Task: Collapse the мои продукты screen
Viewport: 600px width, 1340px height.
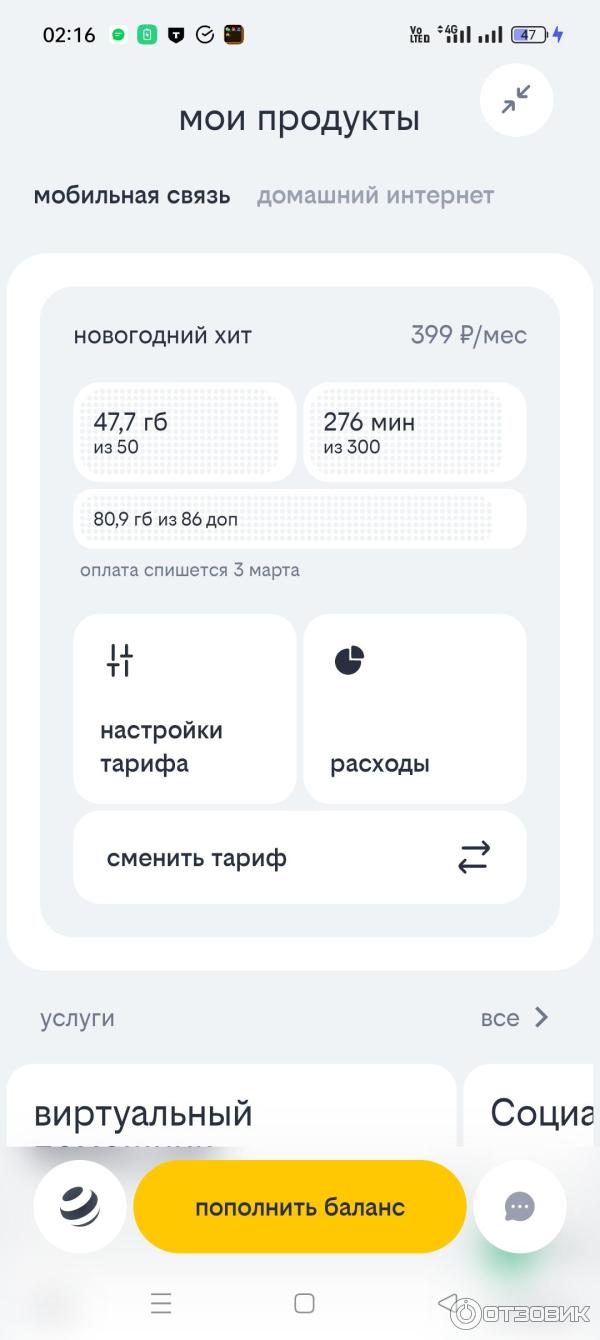Action: (516, 100)
